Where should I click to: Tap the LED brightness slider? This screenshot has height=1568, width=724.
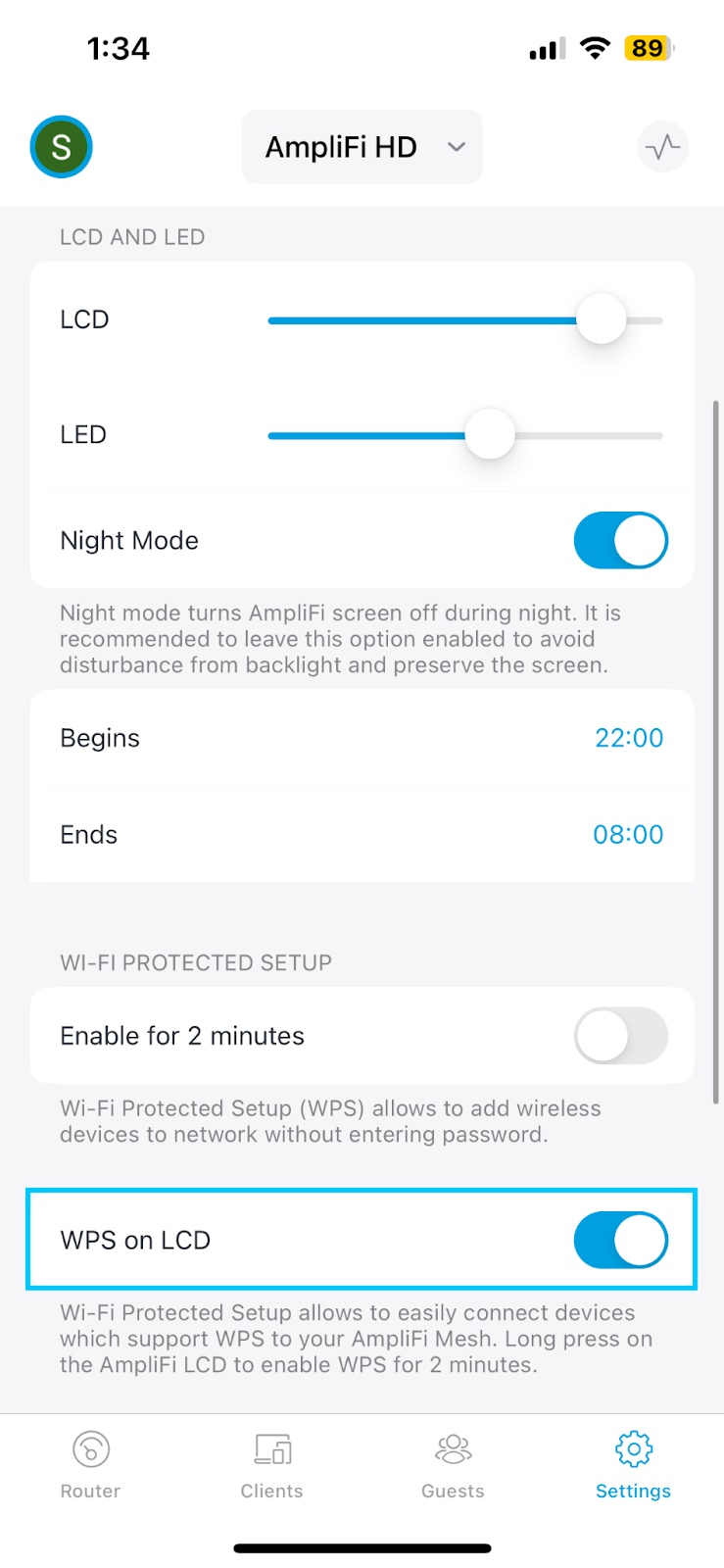(x=465, y=435)
